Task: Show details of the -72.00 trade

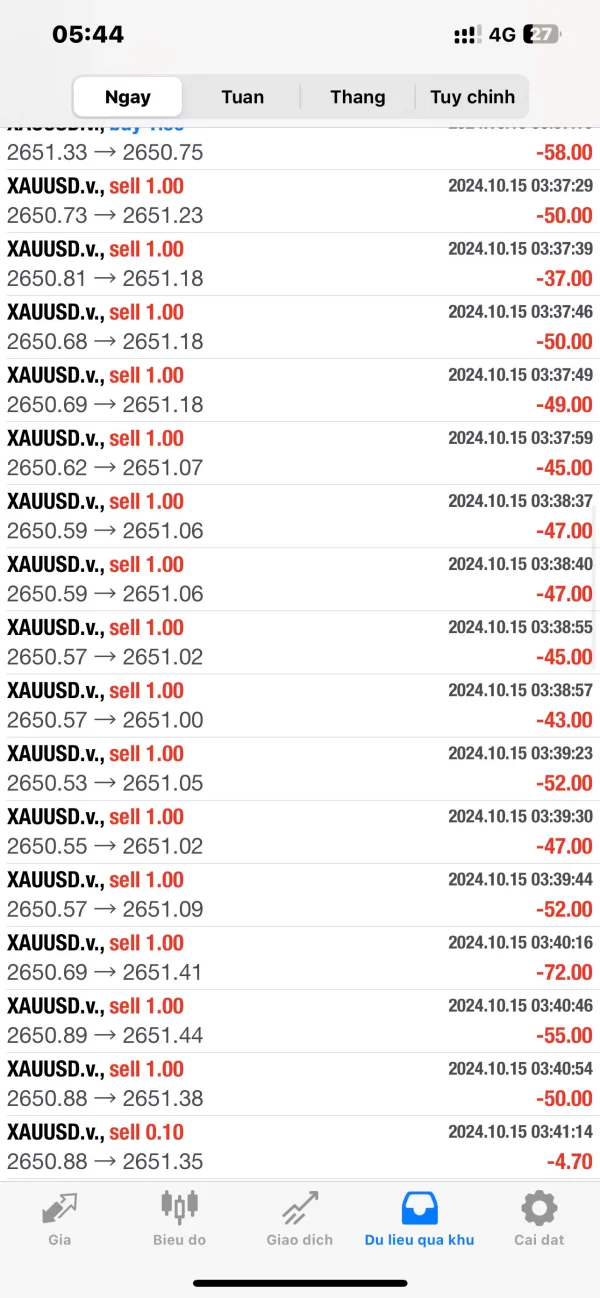Action: point(300,957)
